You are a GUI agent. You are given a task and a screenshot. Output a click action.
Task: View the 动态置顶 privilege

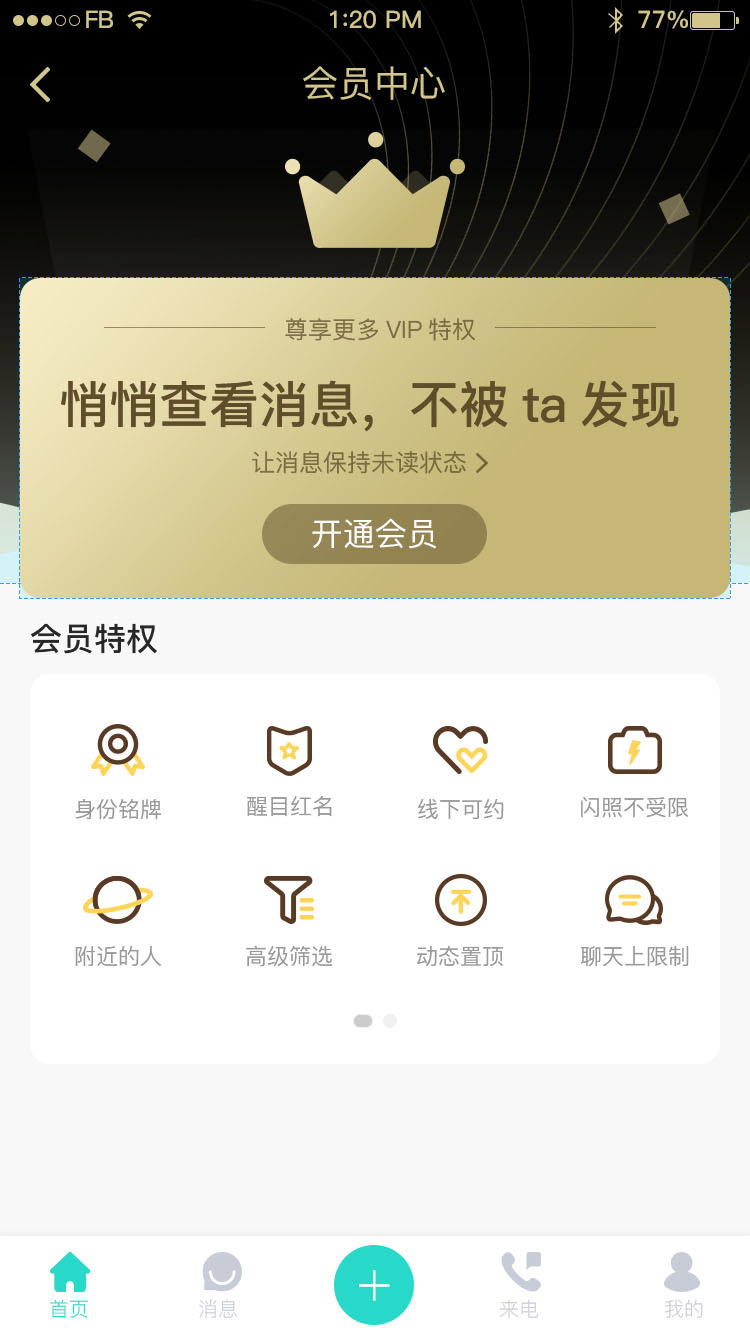(460, 920)
